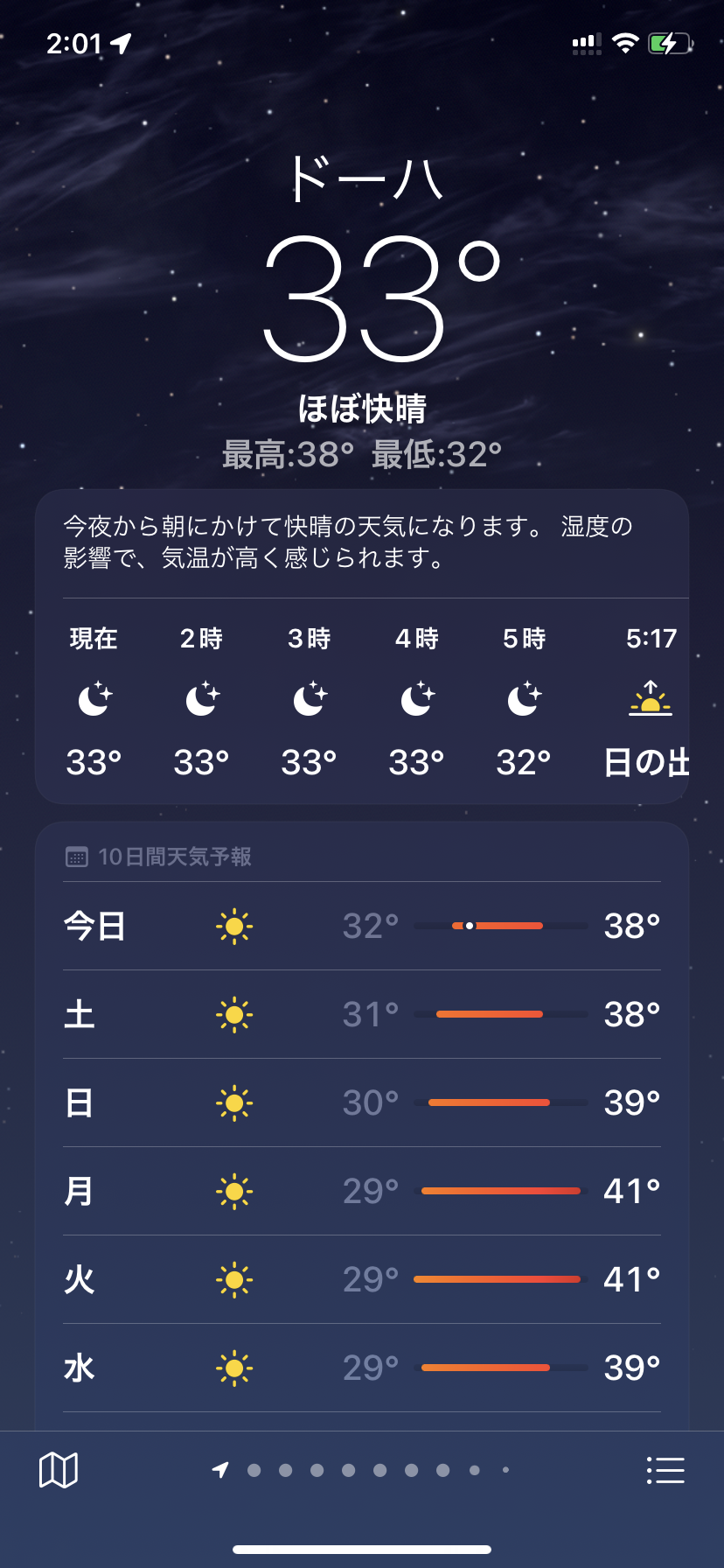Show Monday (月) forecast details
Image resolution: width=724 pixels, height=1568 pixels.
click(x=362, y=1191)
